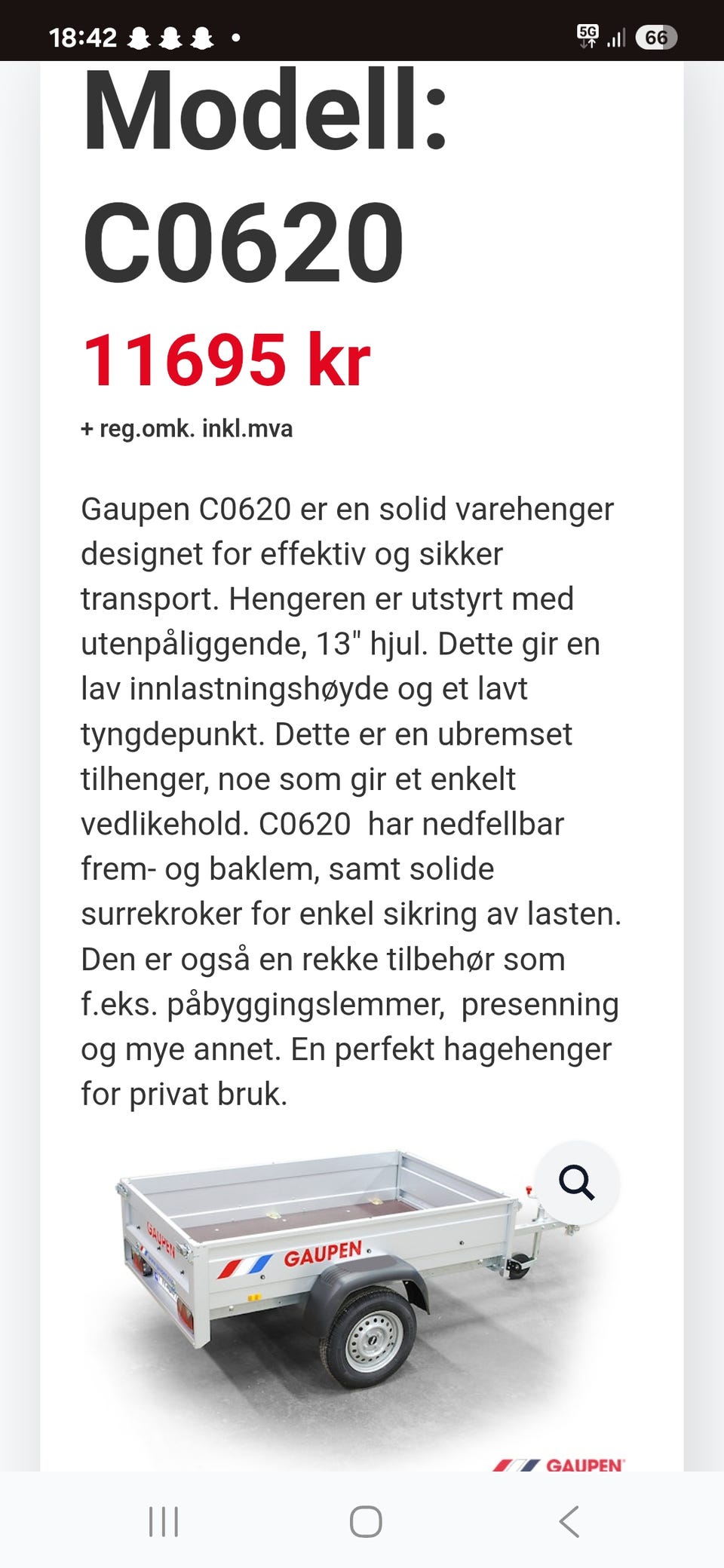Tap the 5G network indicator
This screenshot has width=724, height=1568.
[589, 35]
